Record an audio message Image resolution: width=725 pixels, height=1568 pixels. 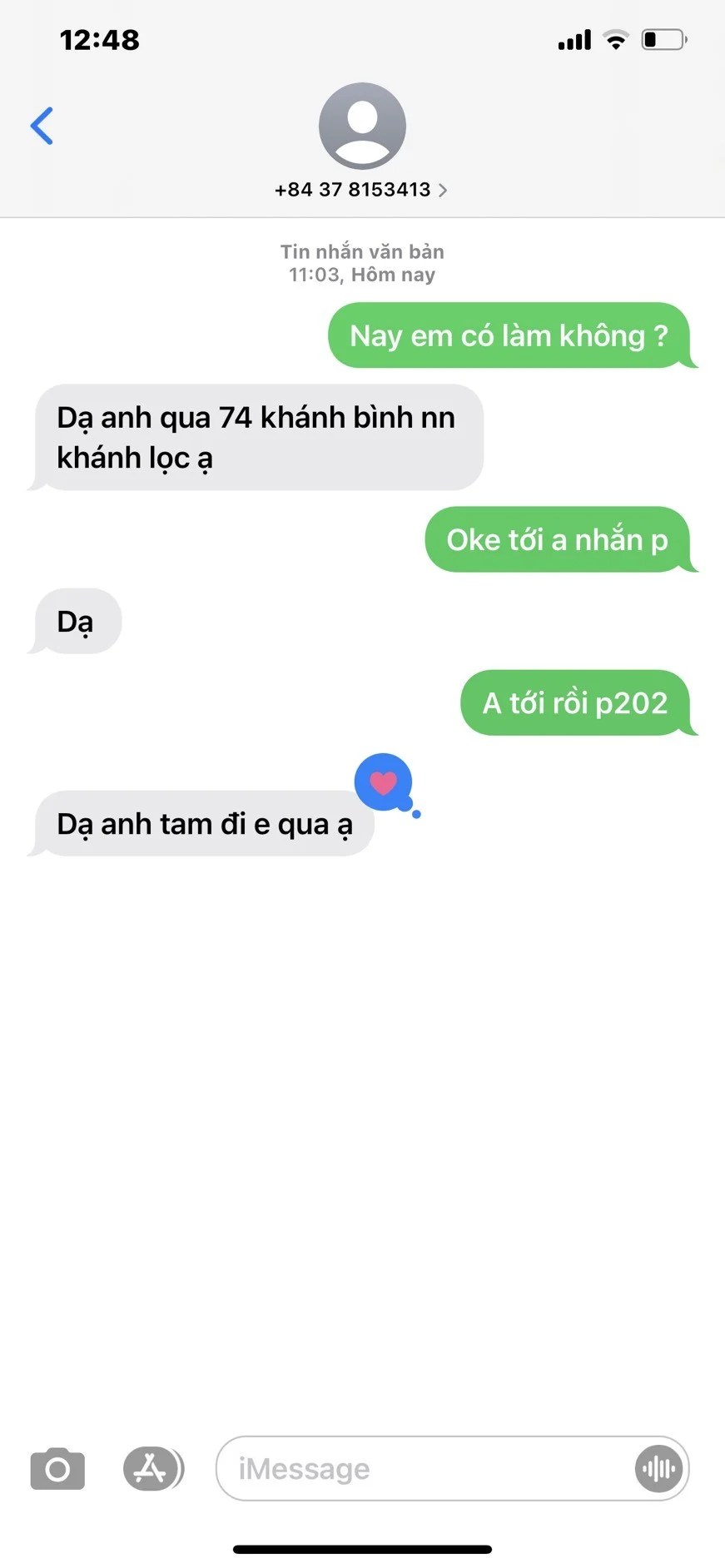pos(658,1468)
